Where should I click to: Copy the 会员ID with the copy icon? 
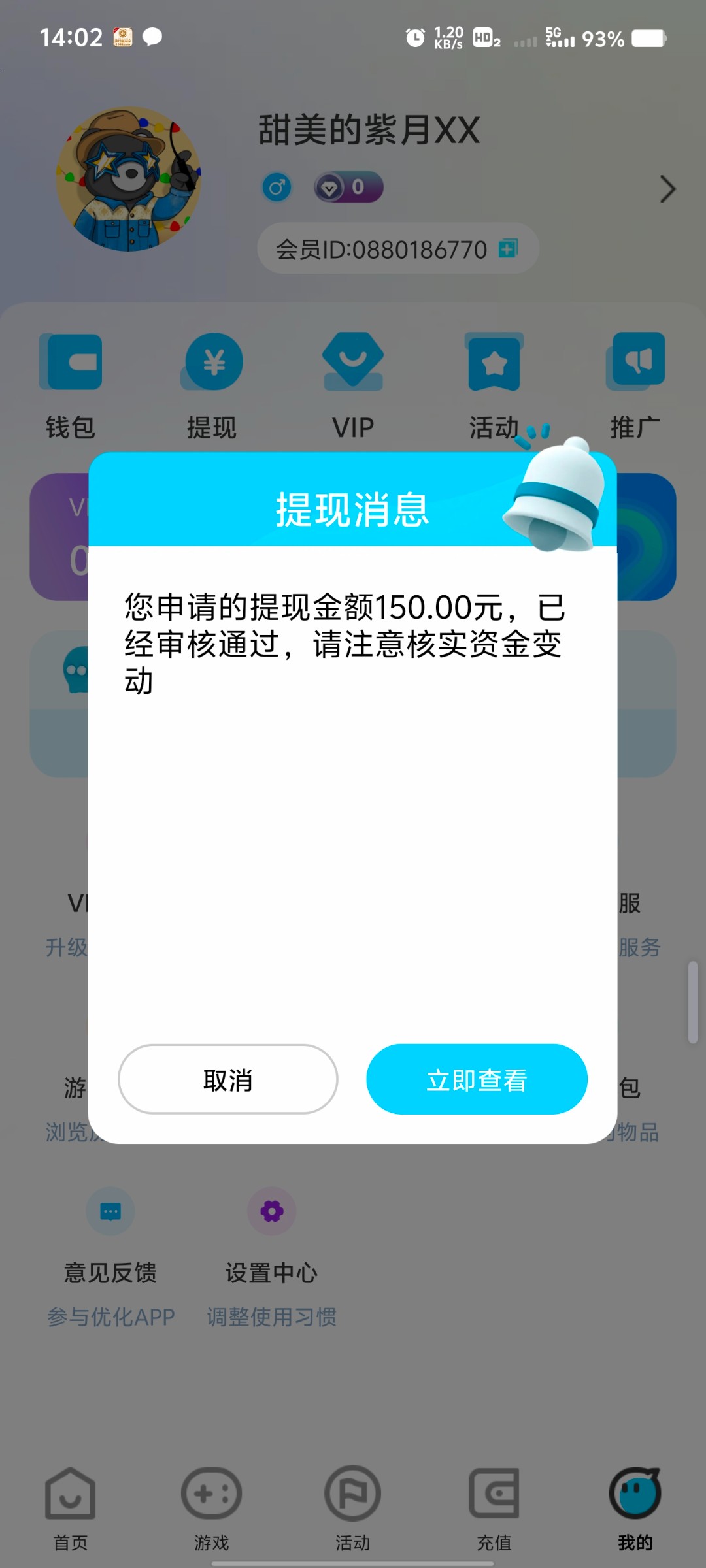coord(508,249)
